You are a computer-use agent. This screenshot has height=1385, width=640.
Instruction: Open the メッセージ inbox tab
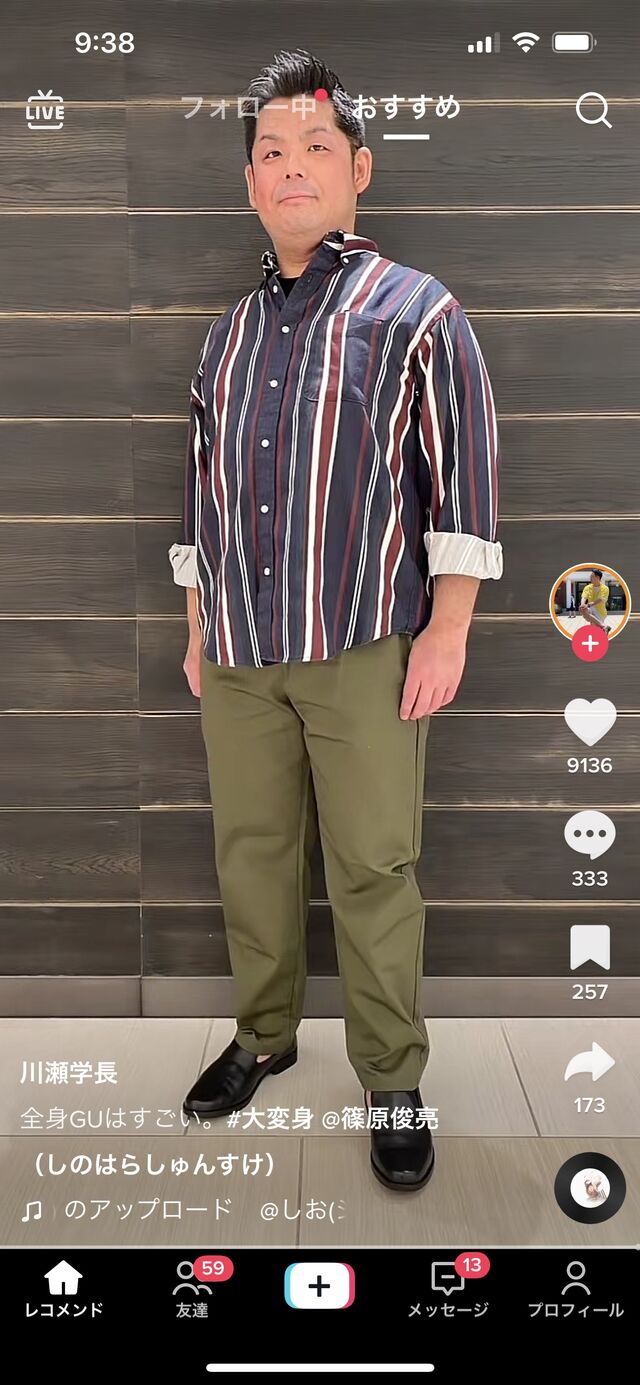(447, 1290)
